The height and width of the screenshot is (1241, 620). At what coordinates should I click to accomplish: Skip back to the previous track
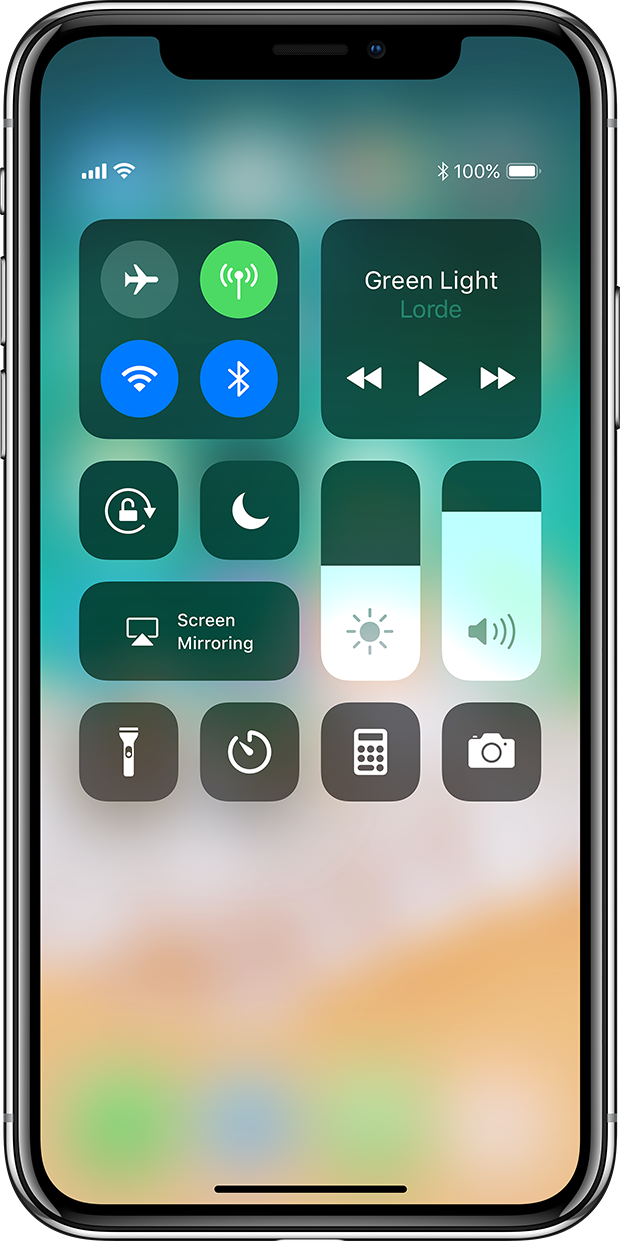pos(364,378)
